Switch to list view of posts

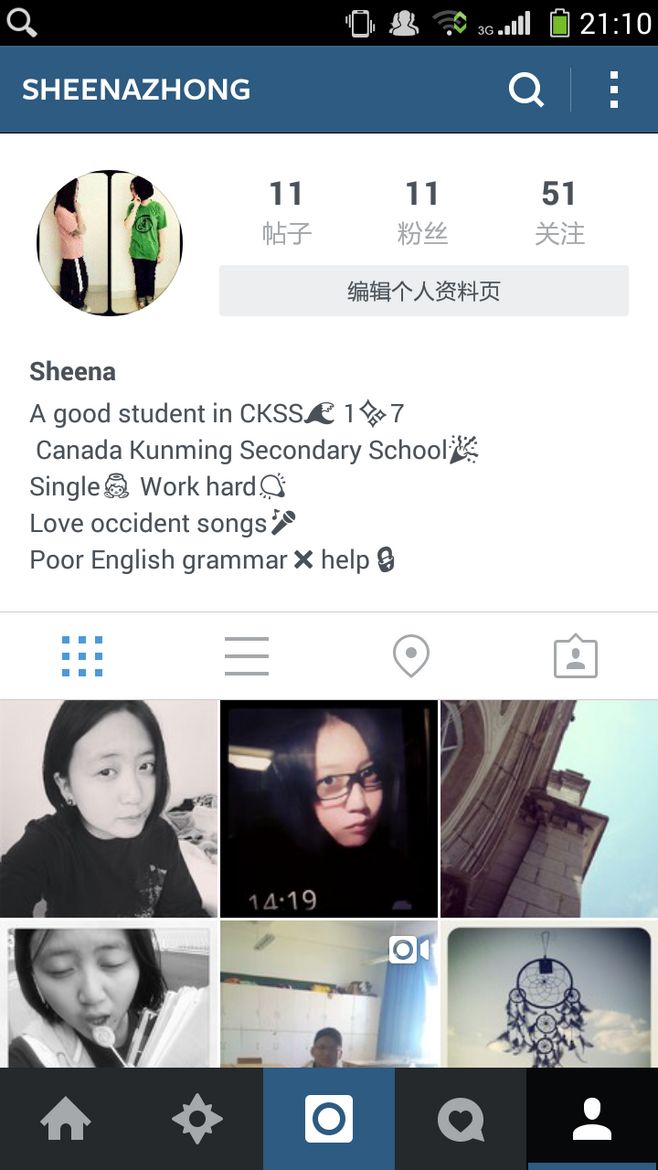click(x=246, y=656)
